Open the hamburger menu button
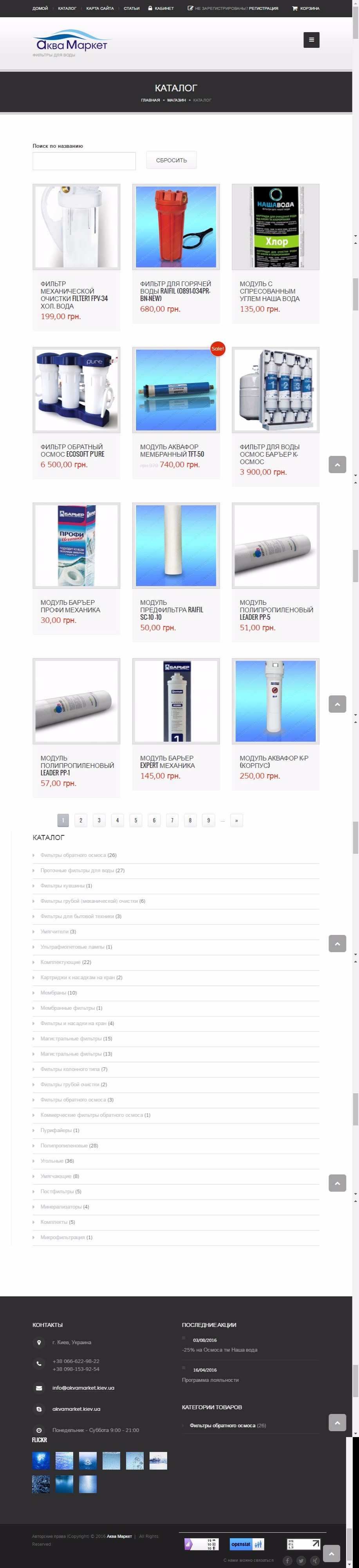Image resolution: width=359 pixels, height=1568 pixels. 311,40
